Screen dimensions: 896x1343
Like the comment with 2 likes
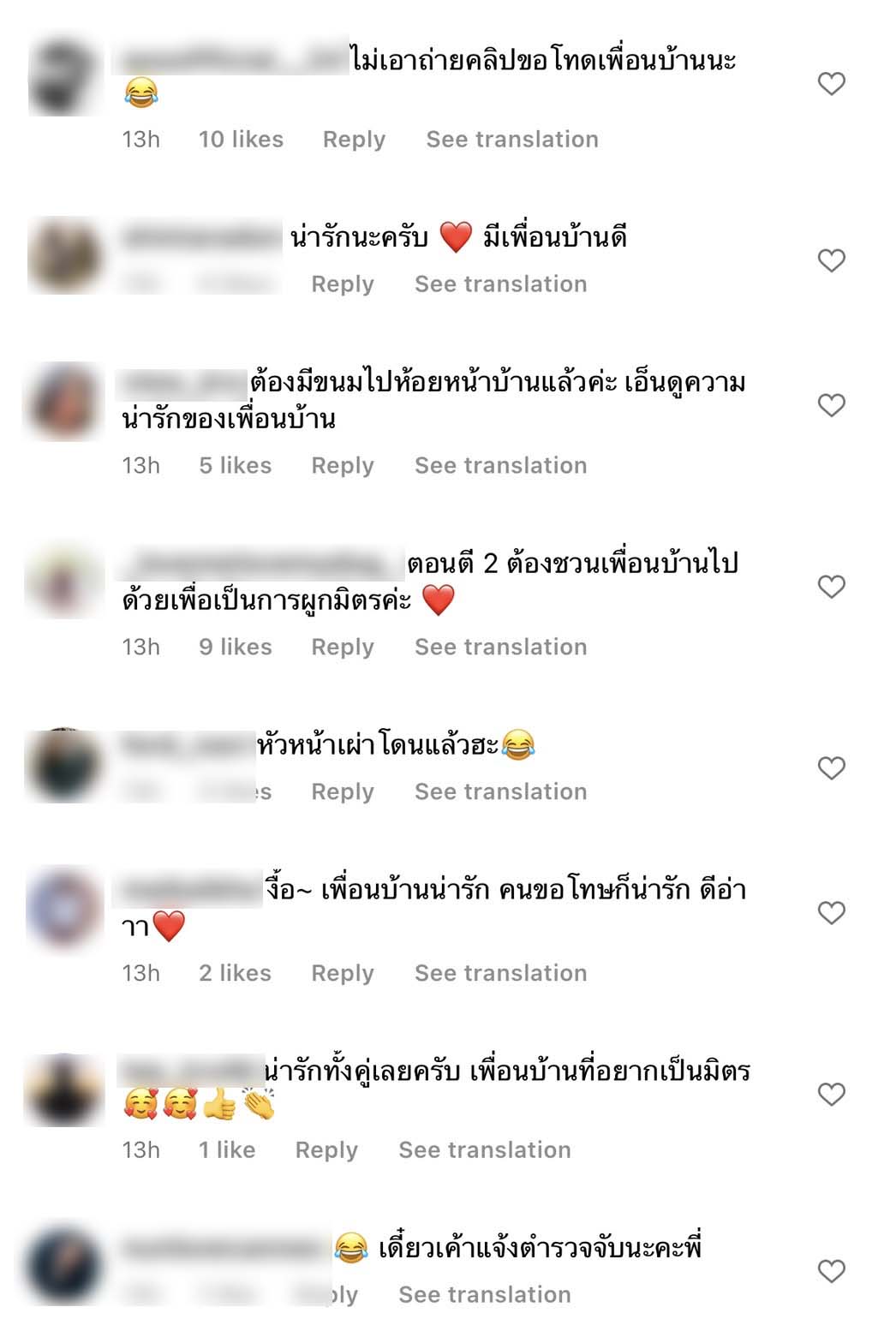coord(831,913)
